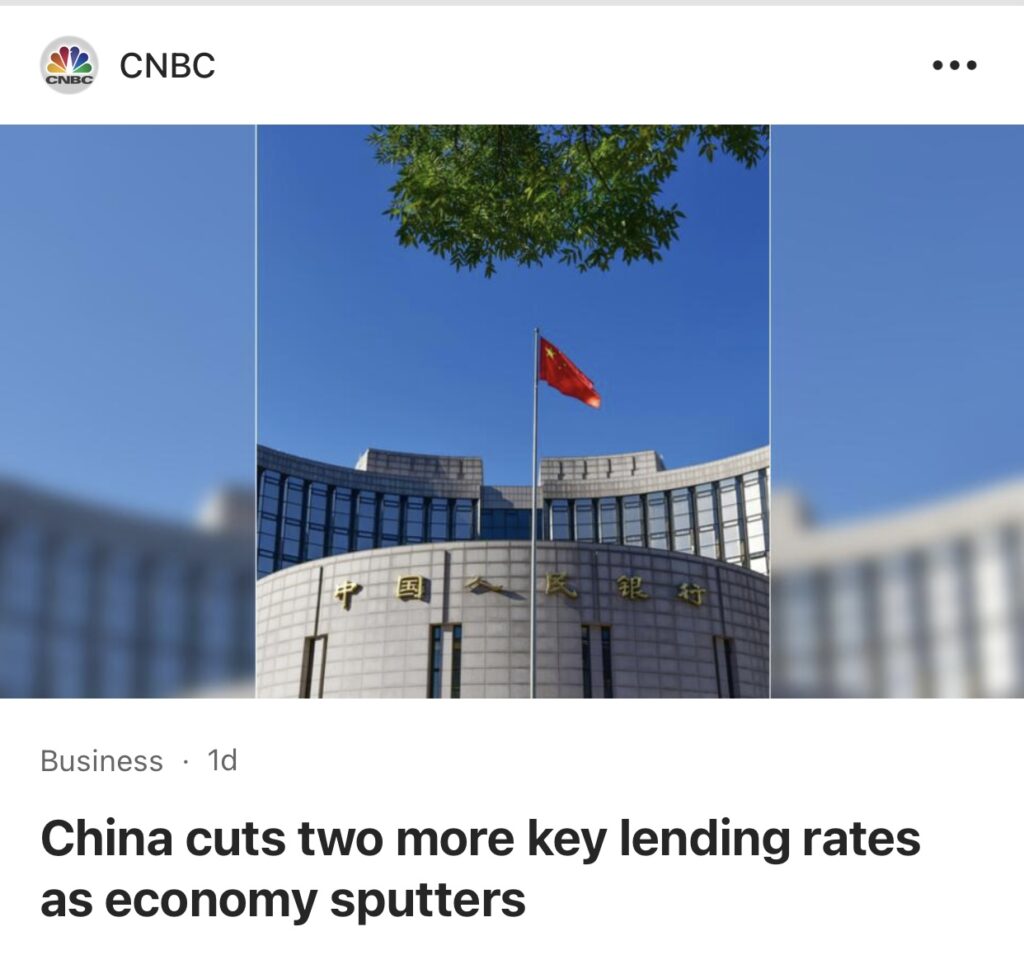The width and height of the screenshot is (1024, 955).
Task: Open the People's Bank of China article image
Action: (x=512, y=411)
